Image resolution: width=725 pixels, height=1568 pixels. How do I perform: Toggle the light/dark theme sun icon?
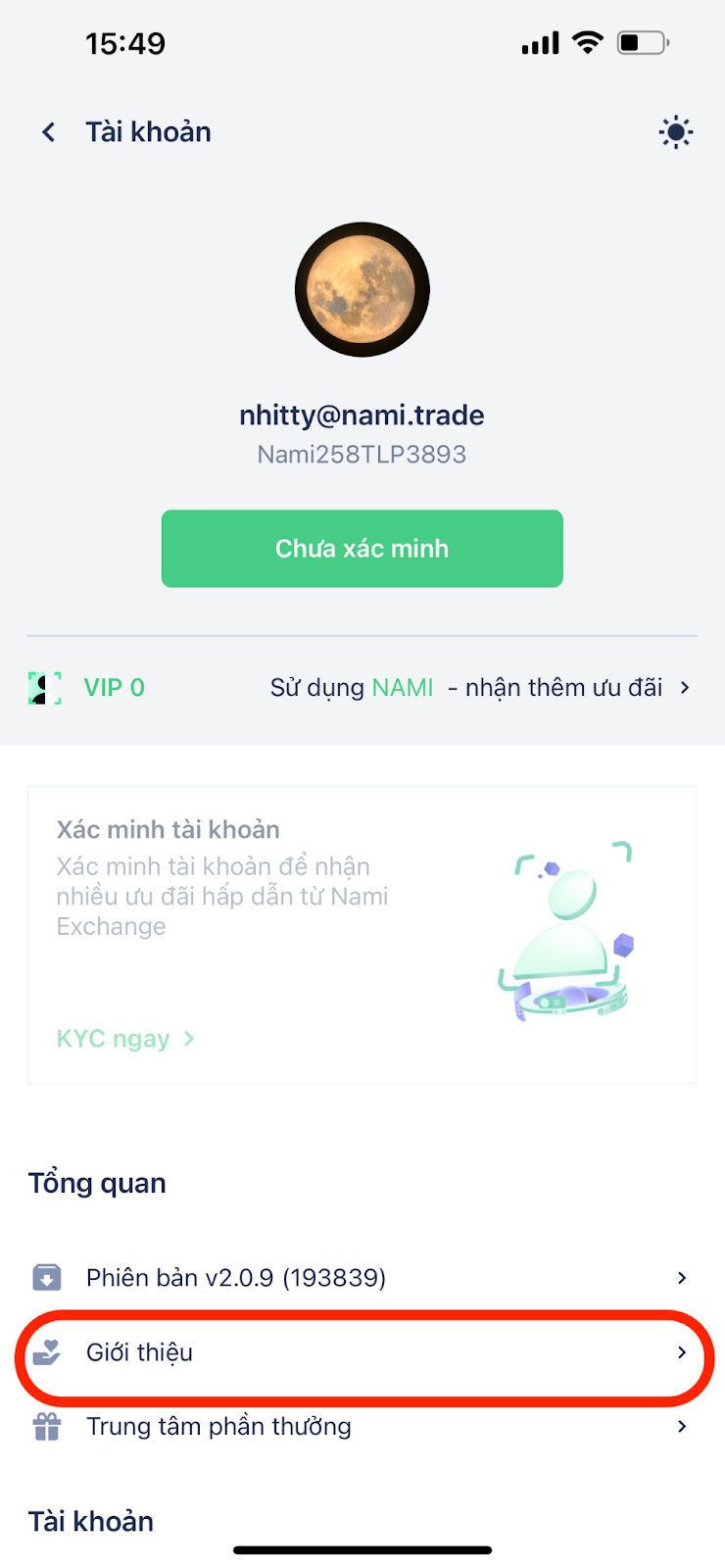[676, 132]
